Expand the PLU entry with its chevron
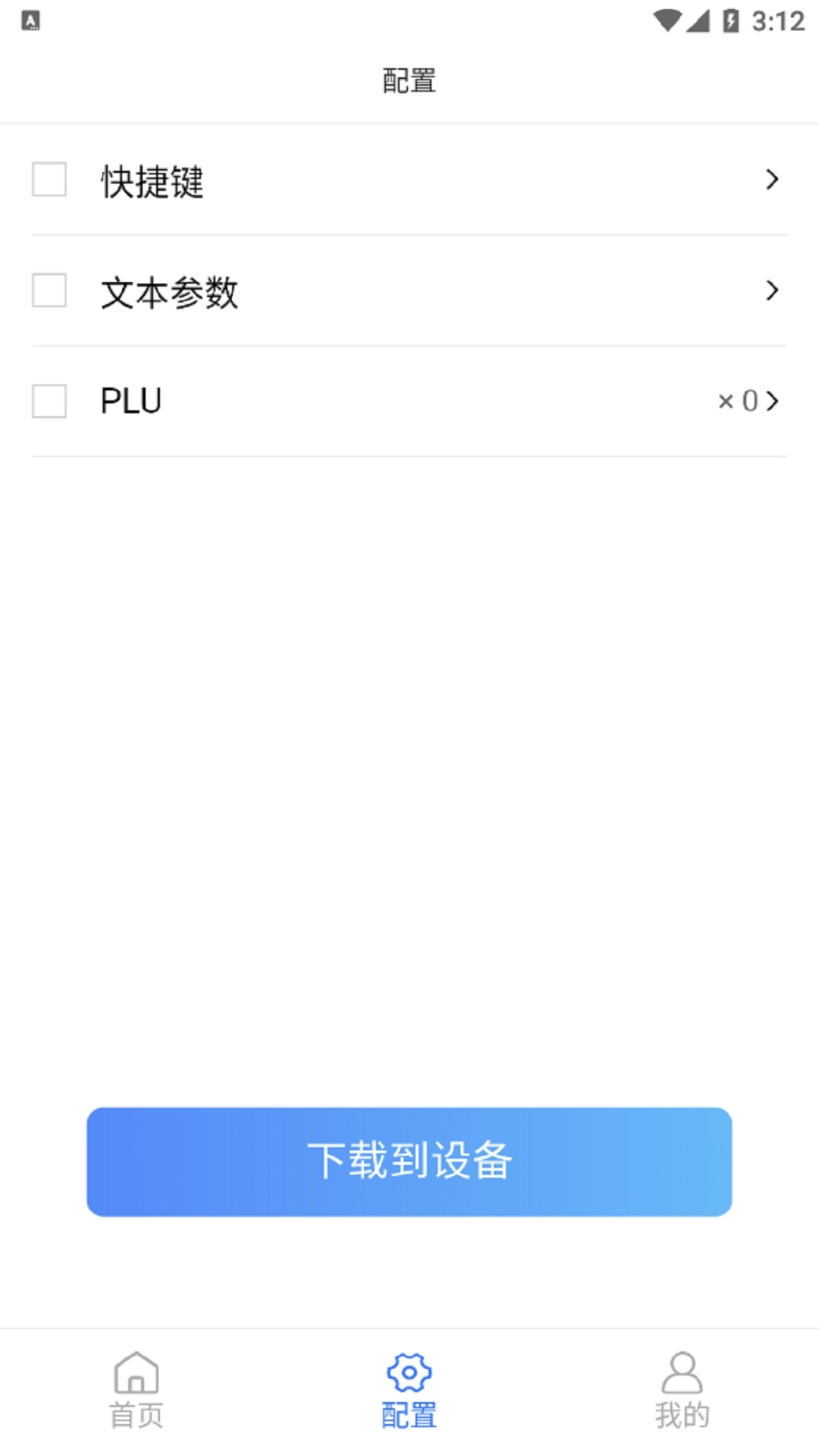The width and height of the screenshot is (819, 1456). click(773, 401)
